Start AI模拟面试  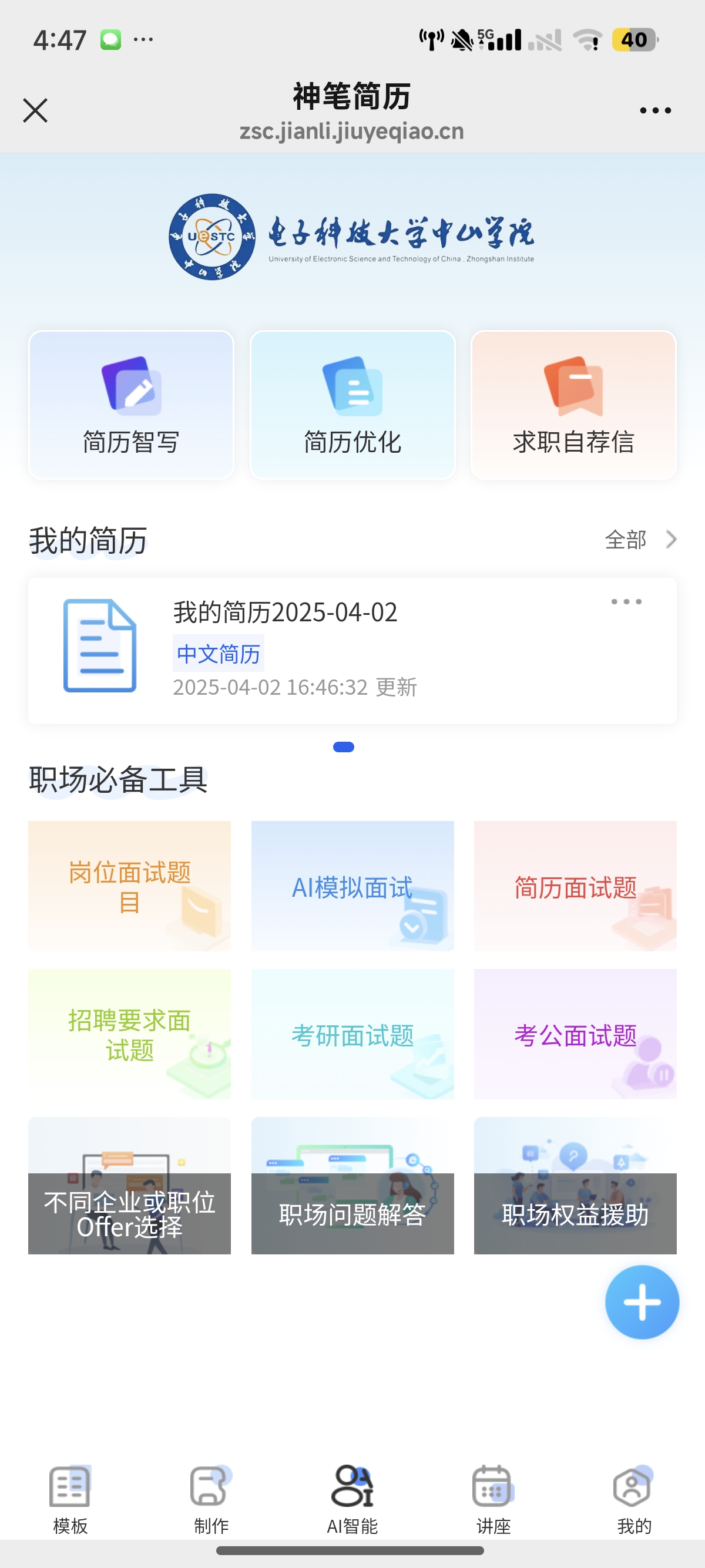click(352, 886)
